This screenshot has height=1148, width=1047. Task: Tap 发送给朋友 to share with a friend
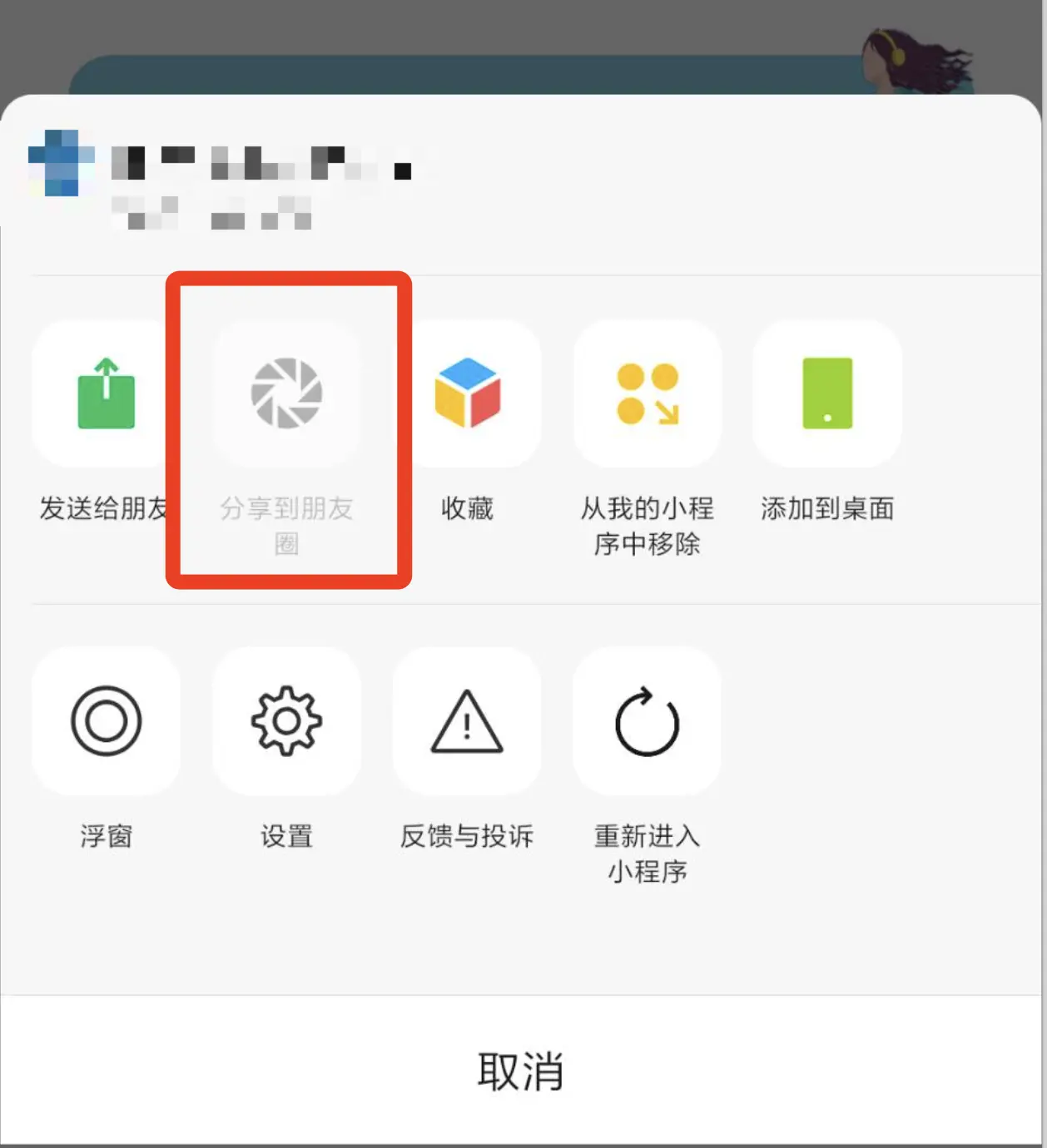click(x=106, y=393)
